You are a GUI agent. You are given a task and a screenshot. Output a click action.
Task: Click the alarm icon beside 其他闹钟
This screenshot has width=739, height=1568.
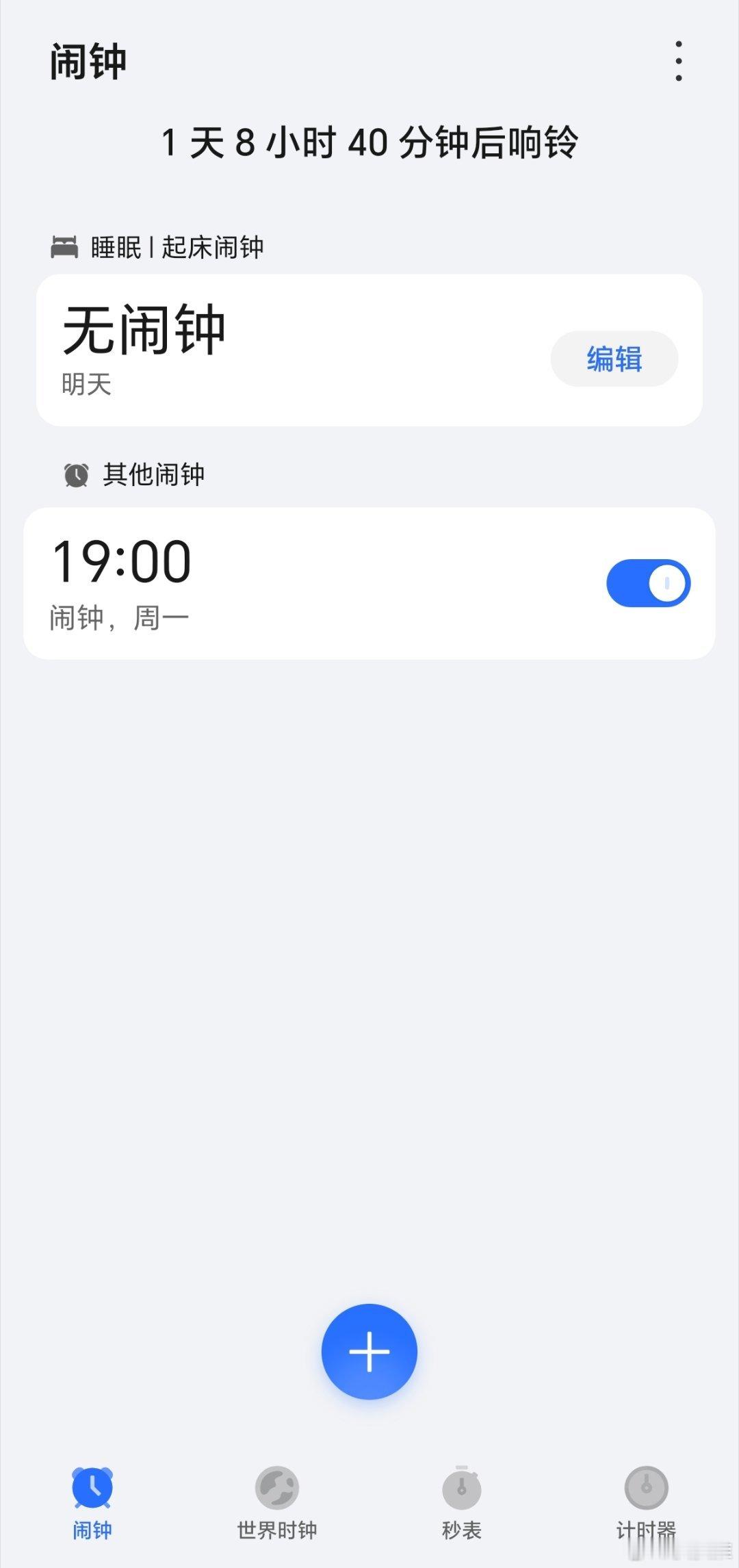(75, 474)
